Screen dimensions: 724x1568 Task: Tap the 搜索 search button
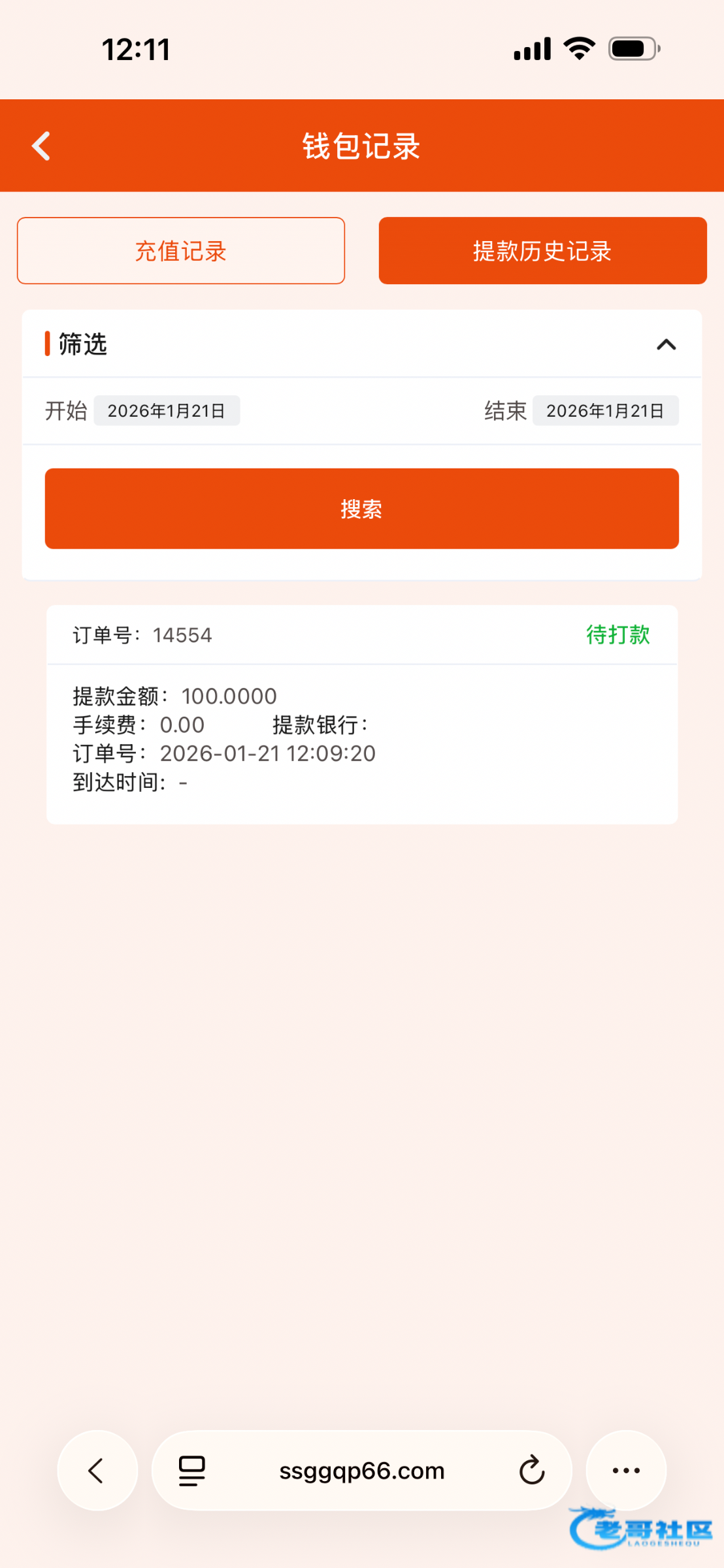point(362,508)
